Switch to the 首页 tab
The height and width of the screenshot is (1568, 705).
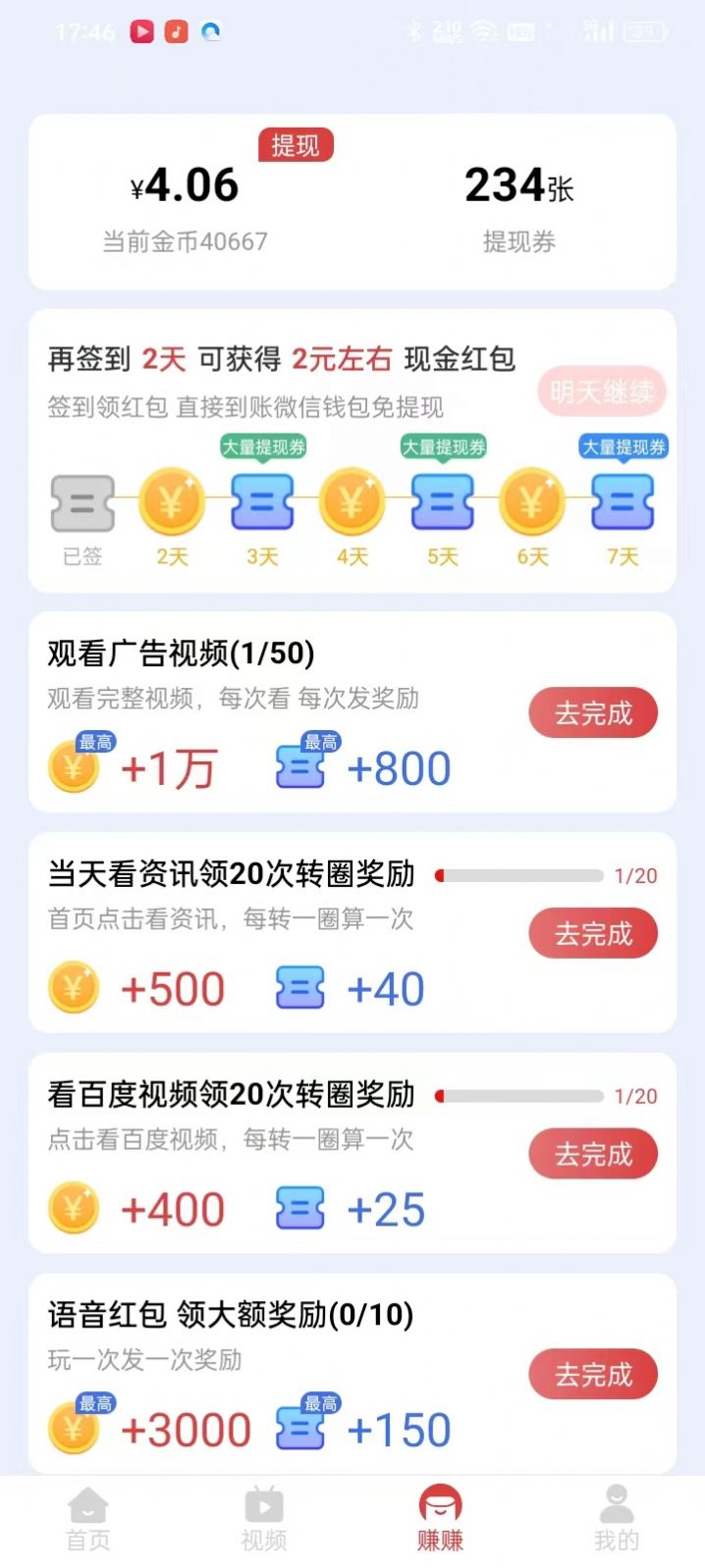[x=88, y=1519]
